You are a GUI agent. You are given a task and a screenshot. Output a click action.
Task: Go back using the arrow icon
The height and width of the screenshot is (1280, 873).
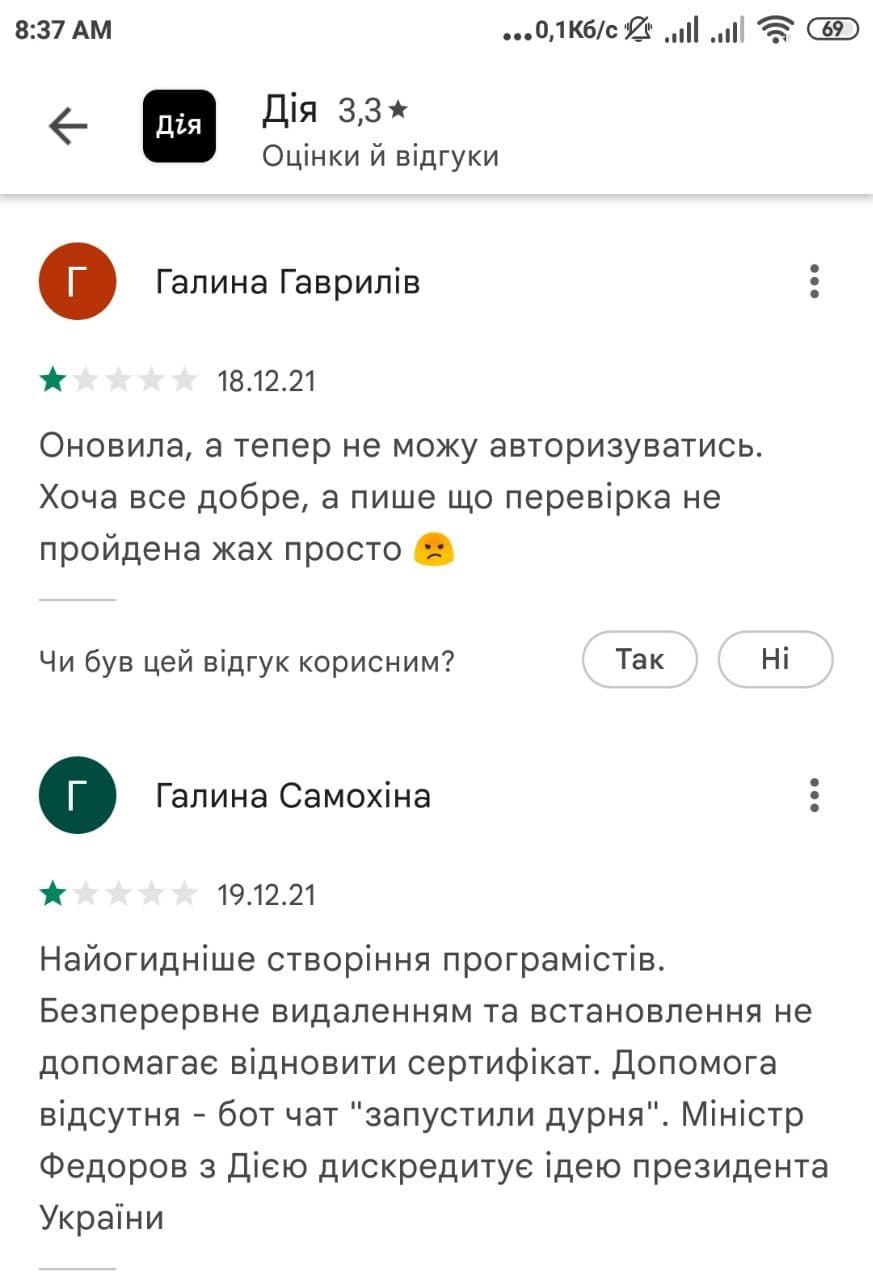(x=68, y=127)
